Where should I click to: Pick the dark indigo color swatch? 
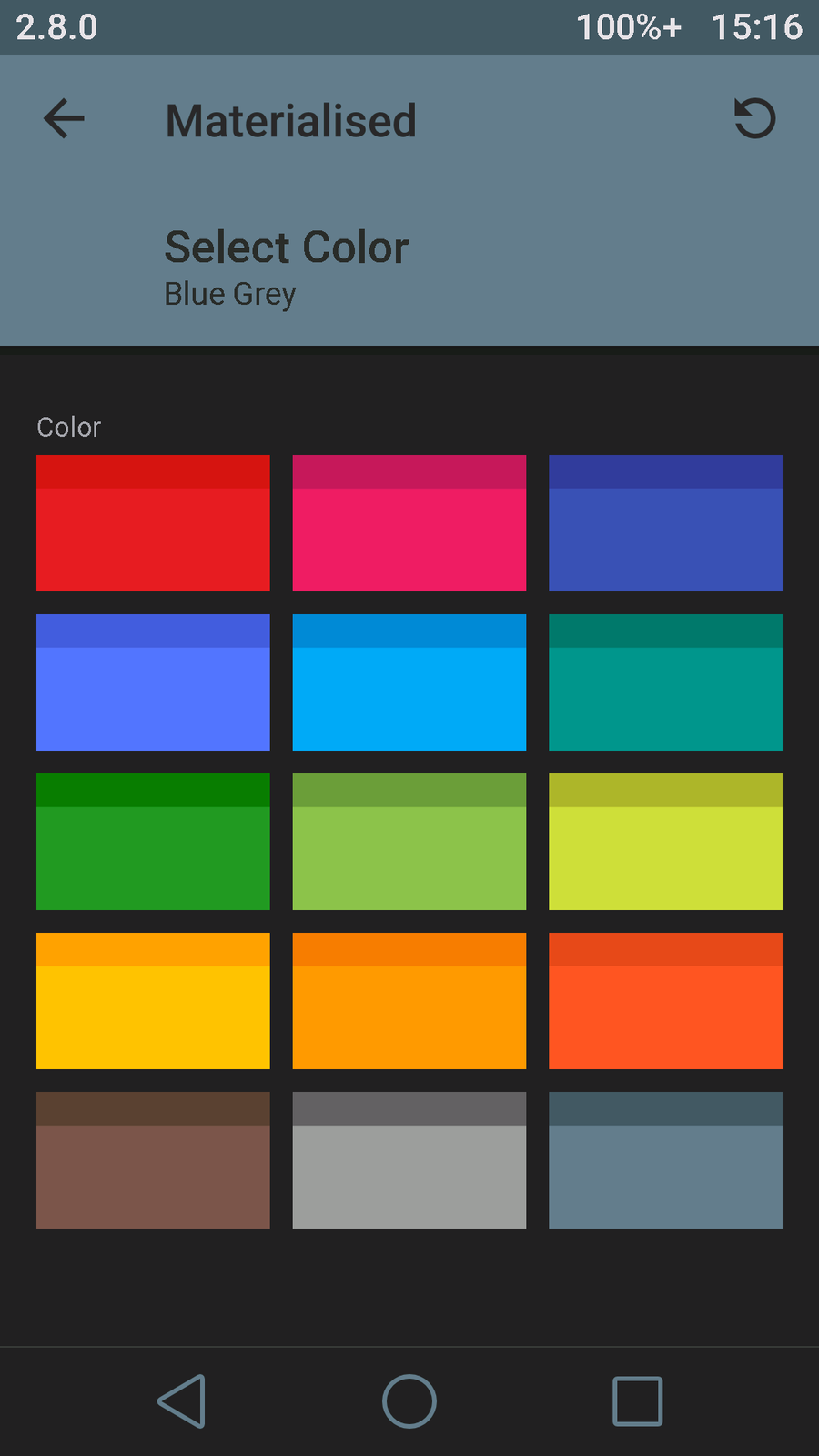tap(665, 523)
